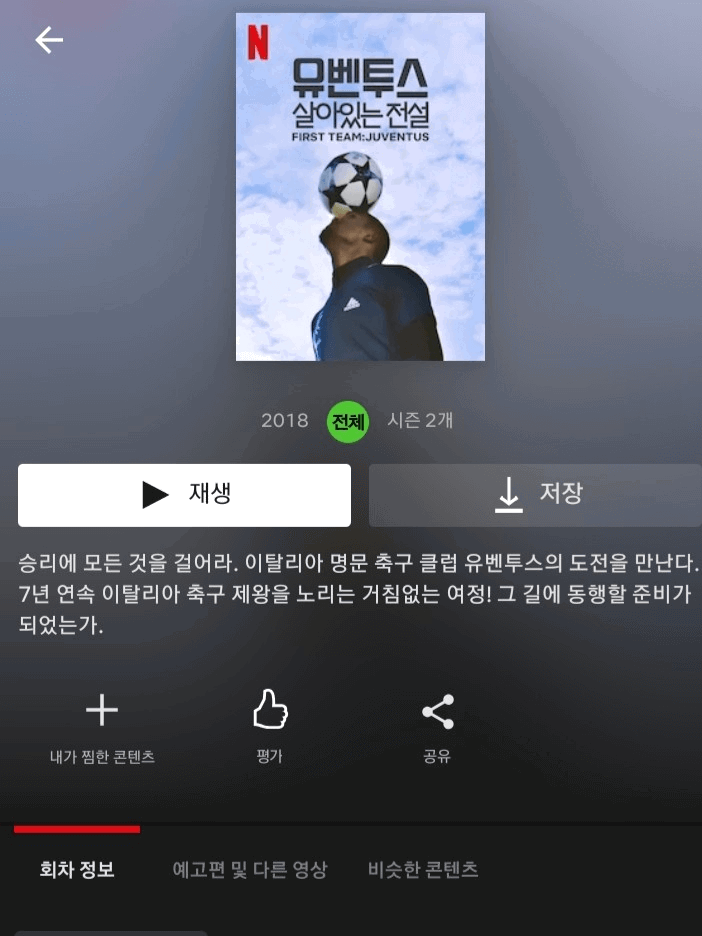This screenshot has height=936, width=702.
Task: Select the 회차 정보 tab
Action: 77,870
